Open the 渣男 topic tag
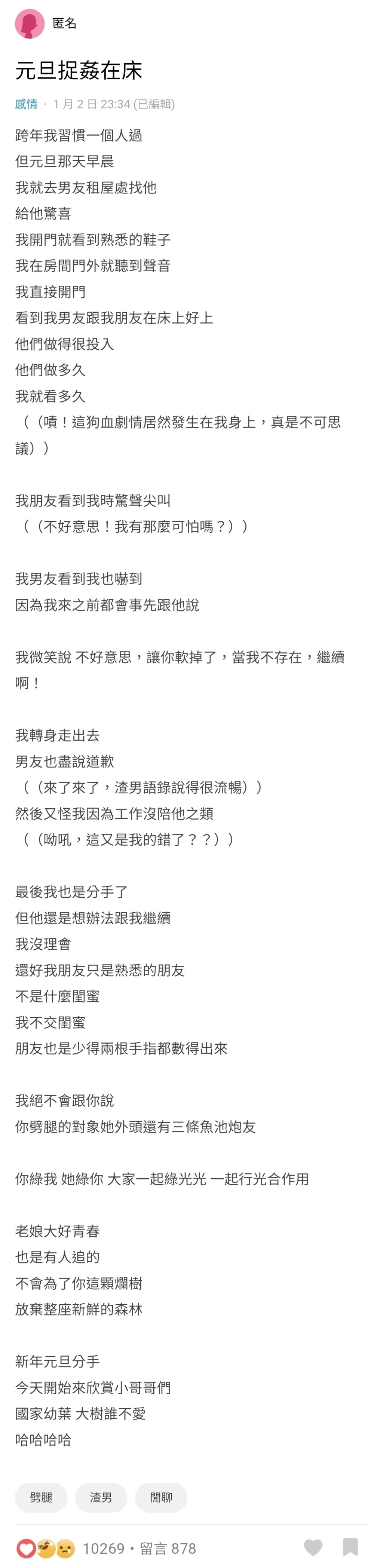 (101, 1497)
